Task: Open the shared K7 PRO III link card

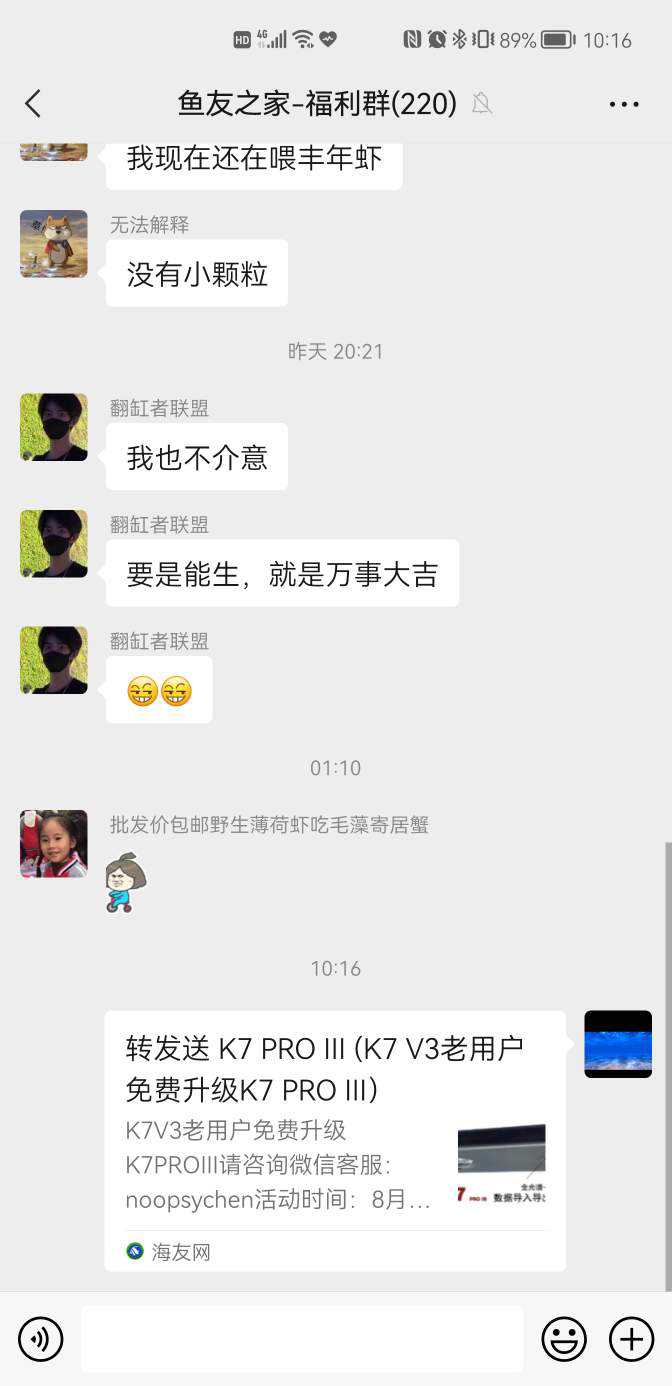Action: (335, 1140)
